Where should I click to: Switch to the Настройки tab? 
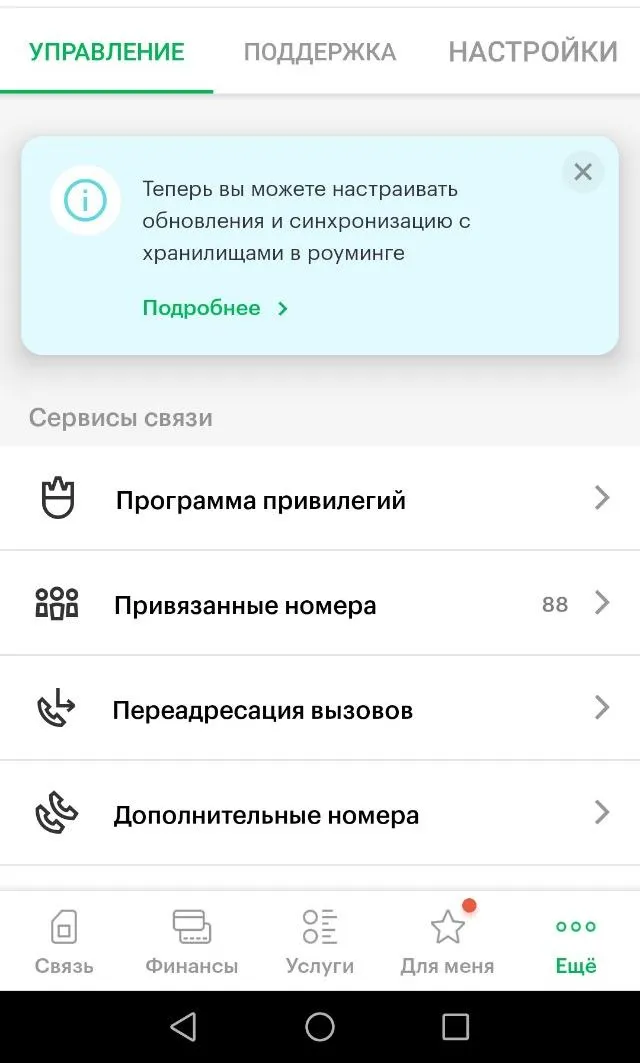click(533, 52)
